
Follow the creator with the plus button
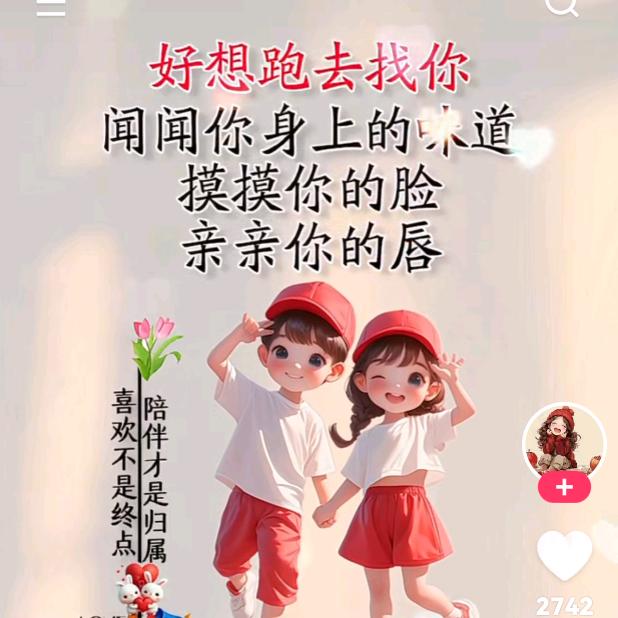tap(564, 488)
